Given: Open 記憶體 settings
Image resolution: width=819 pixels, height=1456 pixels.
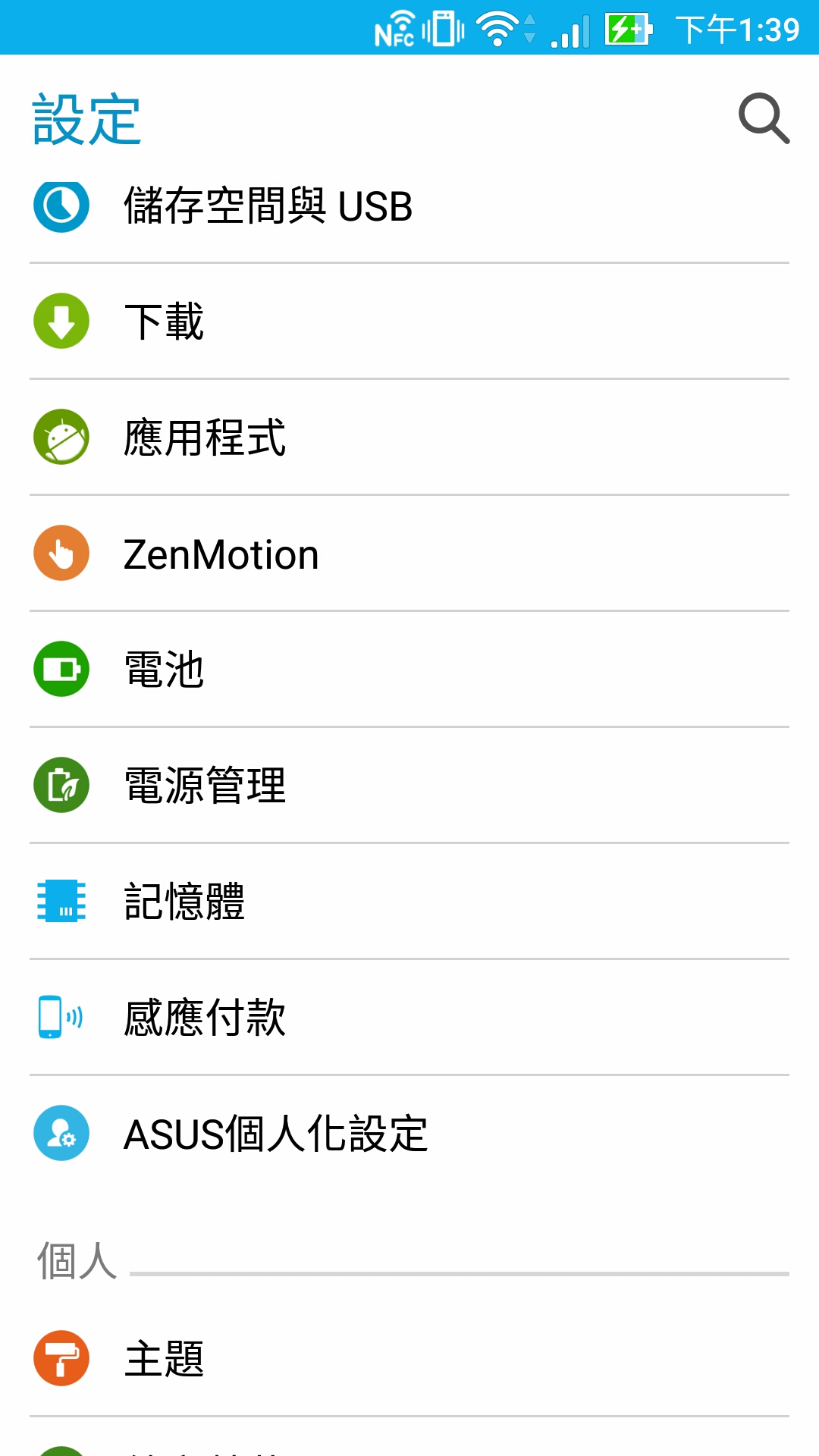Looking at the screenshot, I should pos(409,901).
